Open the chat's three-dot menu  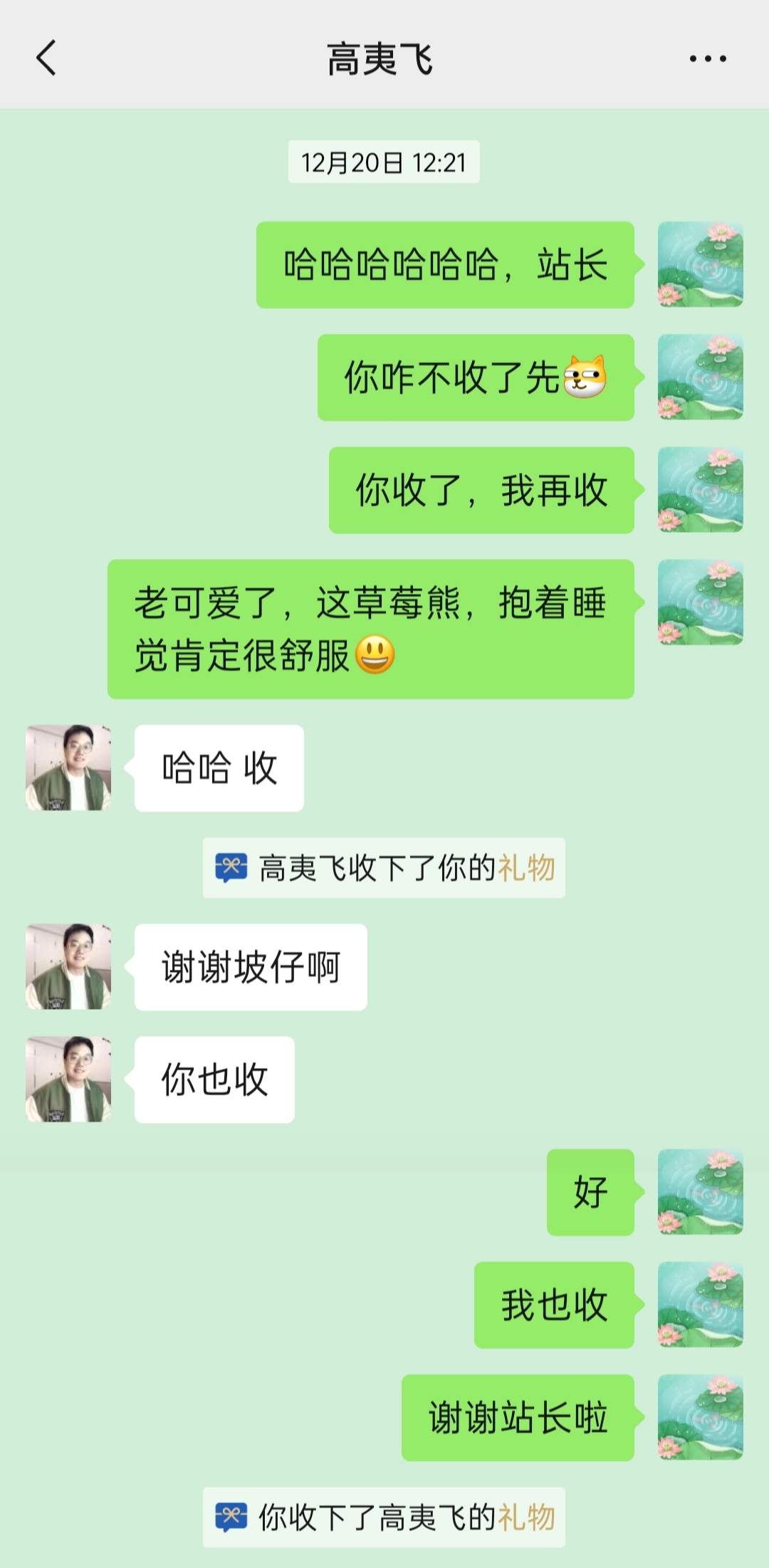[x=707, y=59]
